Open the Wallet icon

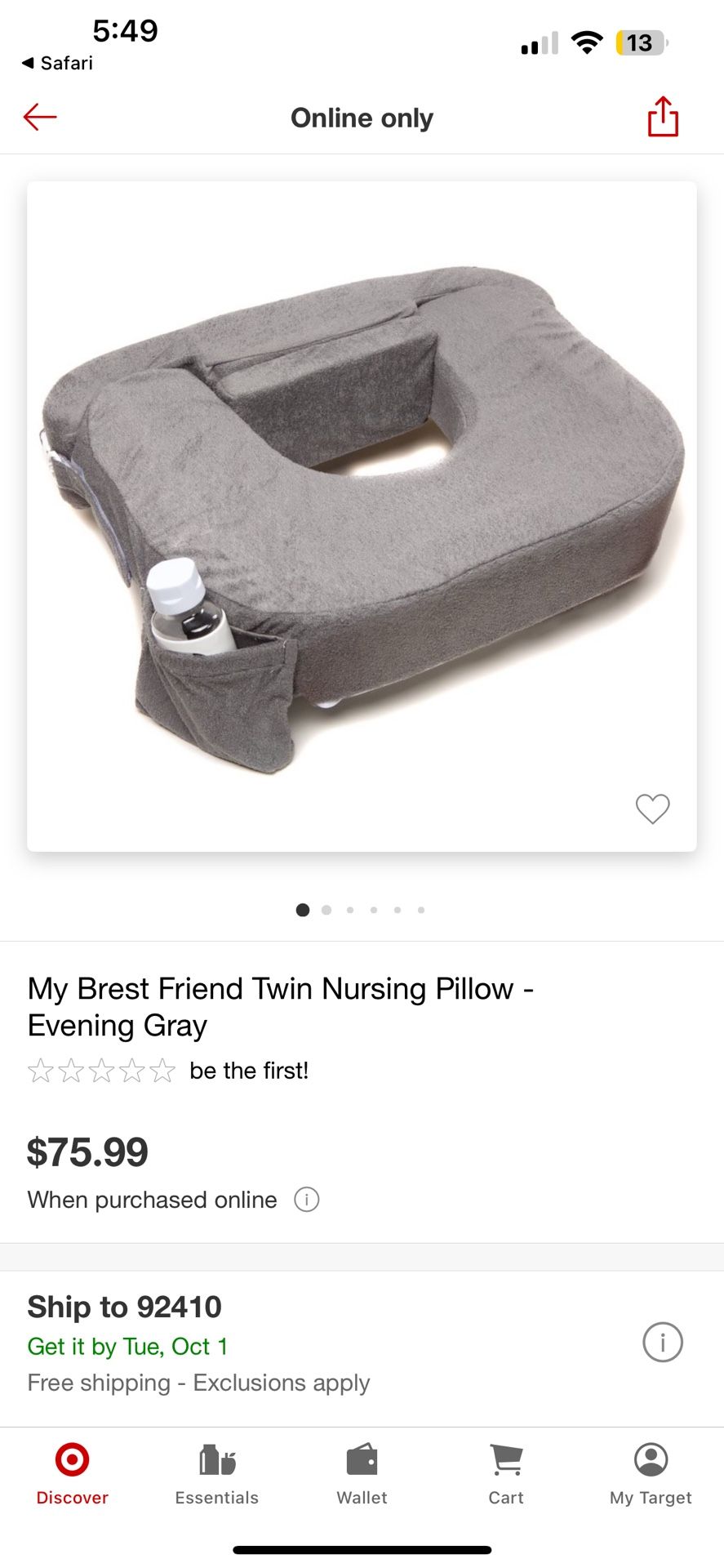[362, 1460]
